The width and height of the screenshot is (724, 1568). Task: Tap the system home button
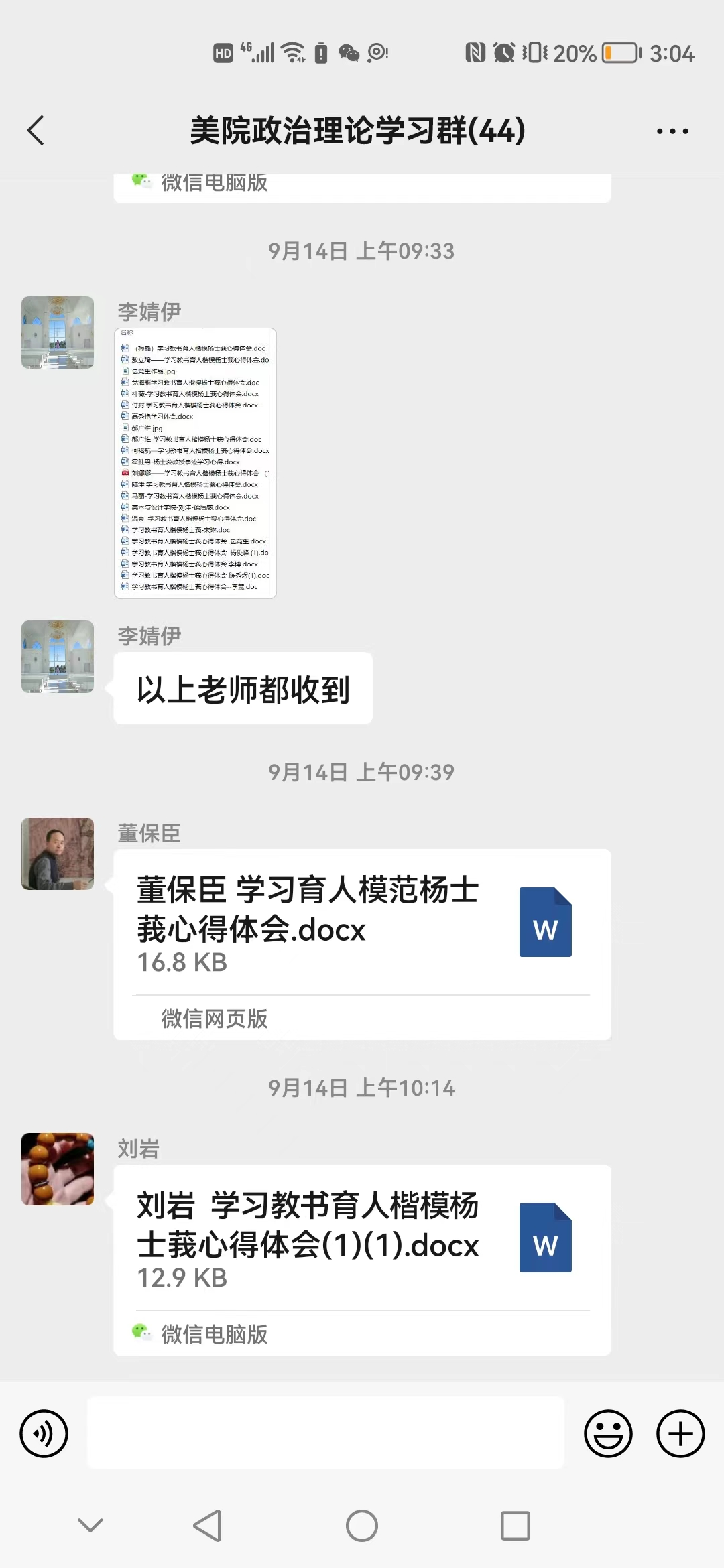pyautogui.click(x=362, y=1526)
